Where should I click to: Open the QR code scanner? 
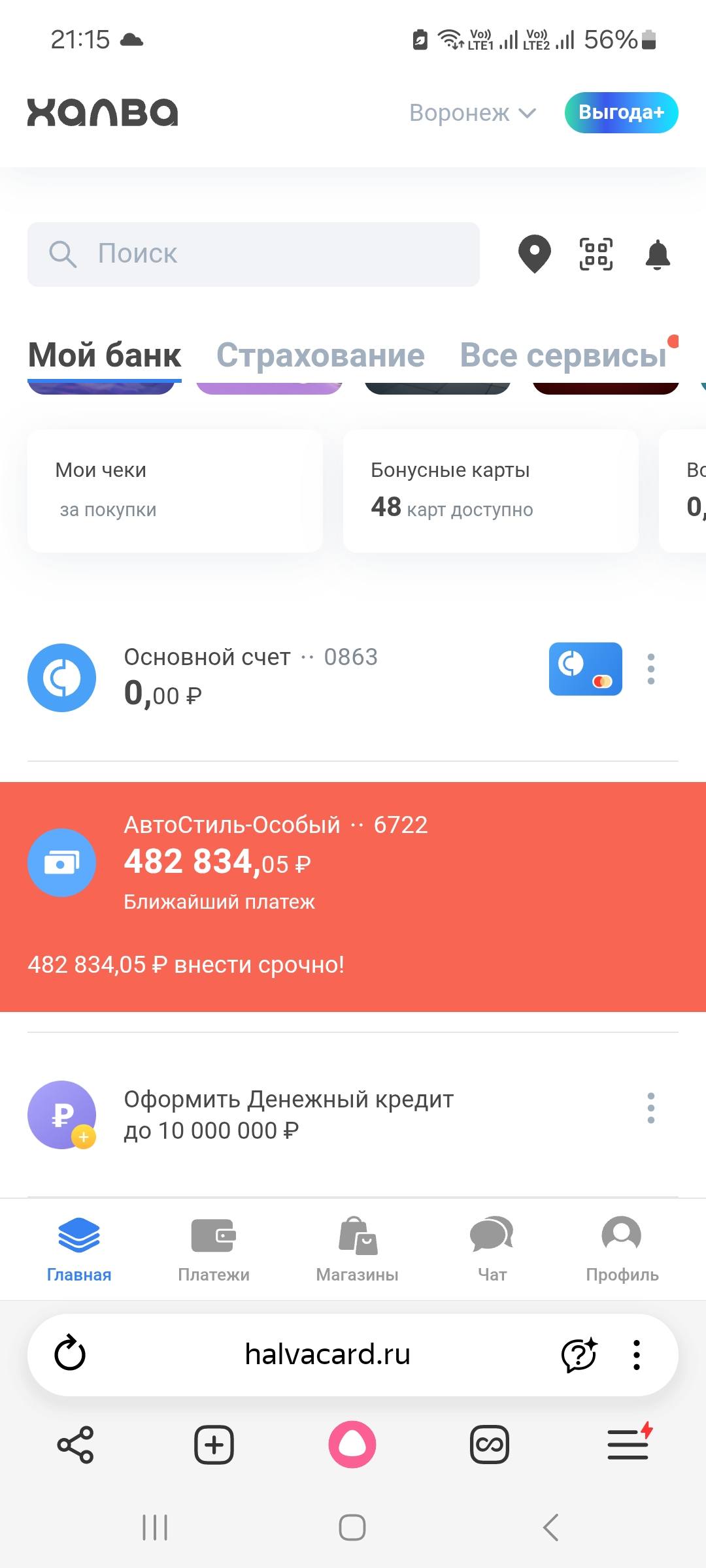(596, 254)
